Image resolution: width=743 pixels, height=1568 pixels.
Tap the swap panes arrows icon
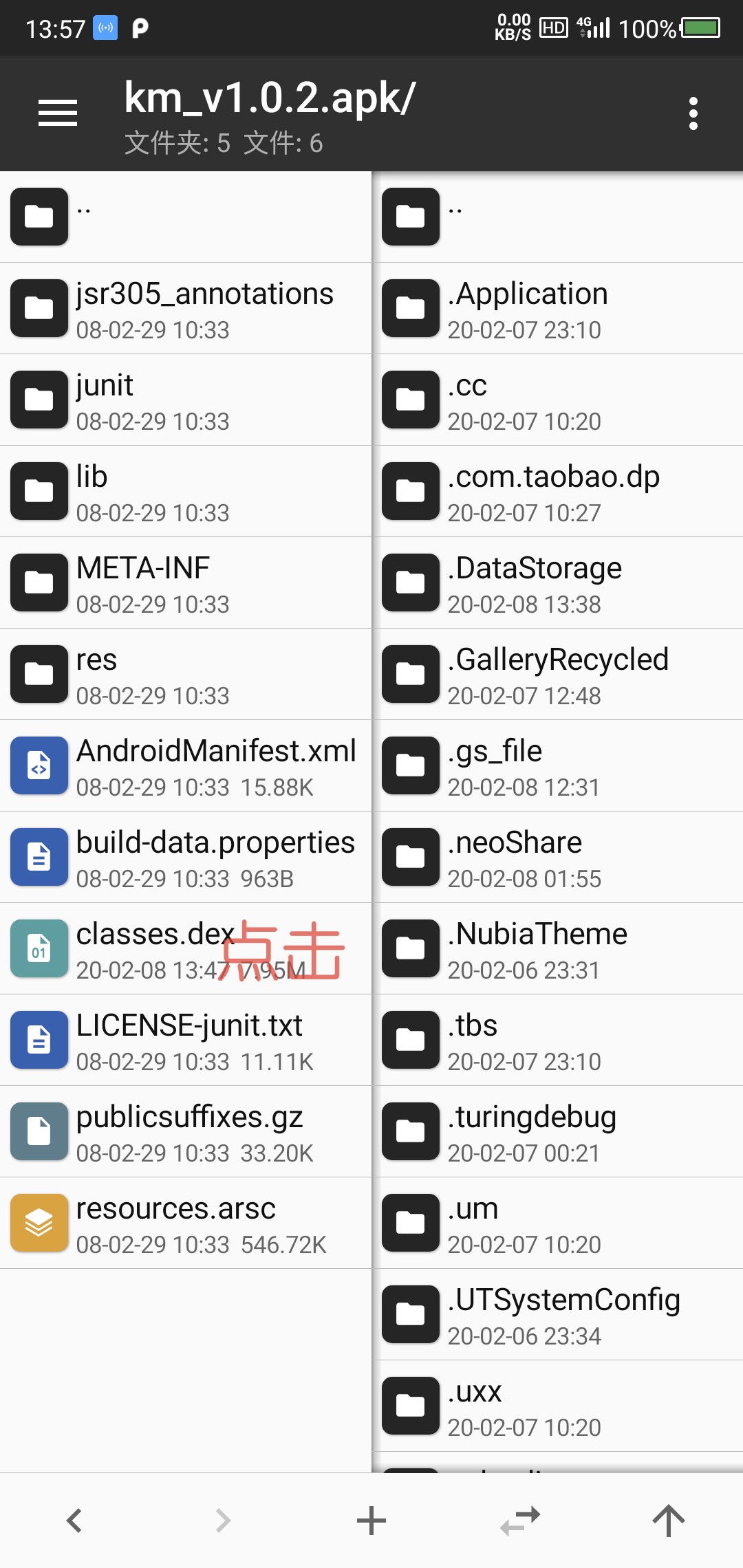point(520,1521)
